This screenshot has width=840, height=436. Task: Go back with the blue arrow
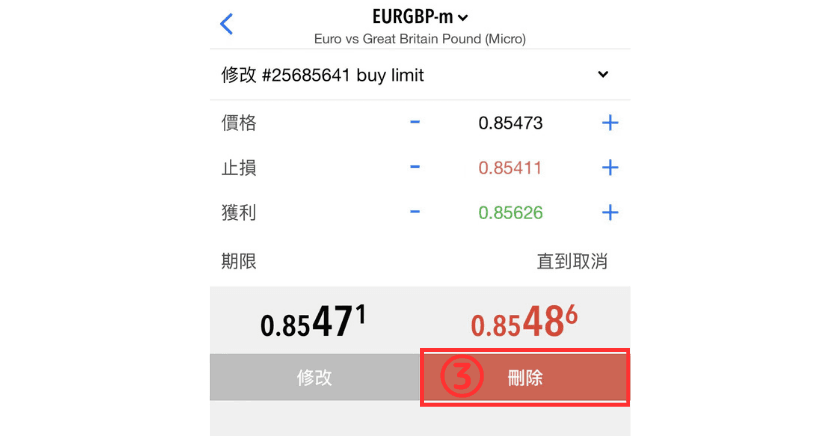click(x=227, y=24)
